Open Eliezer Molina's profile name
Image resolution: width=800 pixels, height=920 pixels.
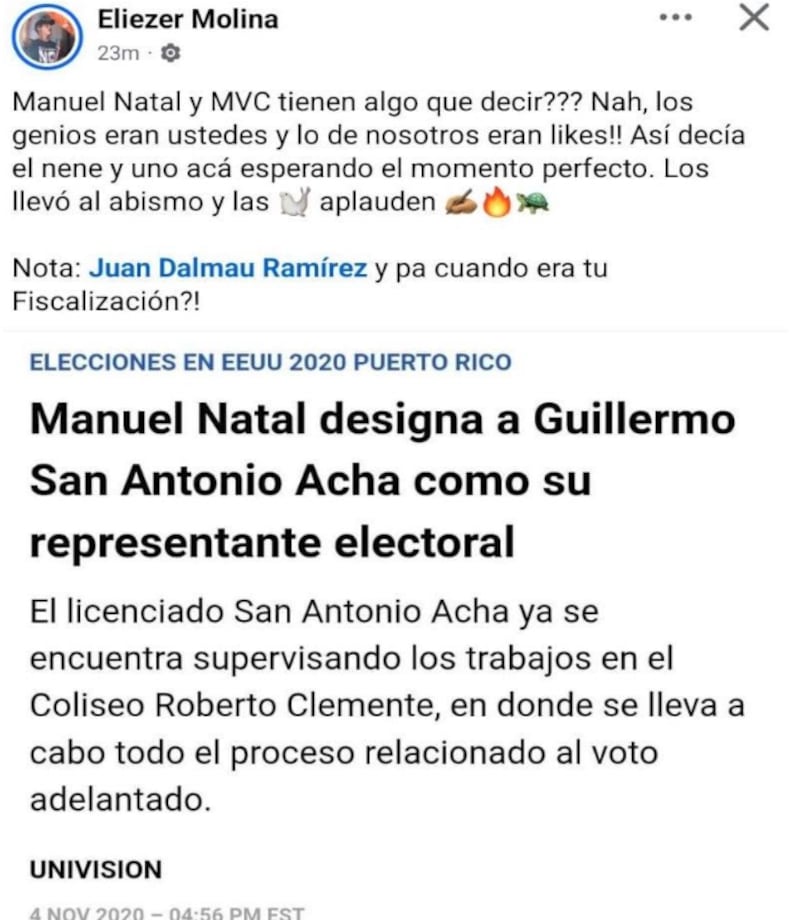(188, 19)
